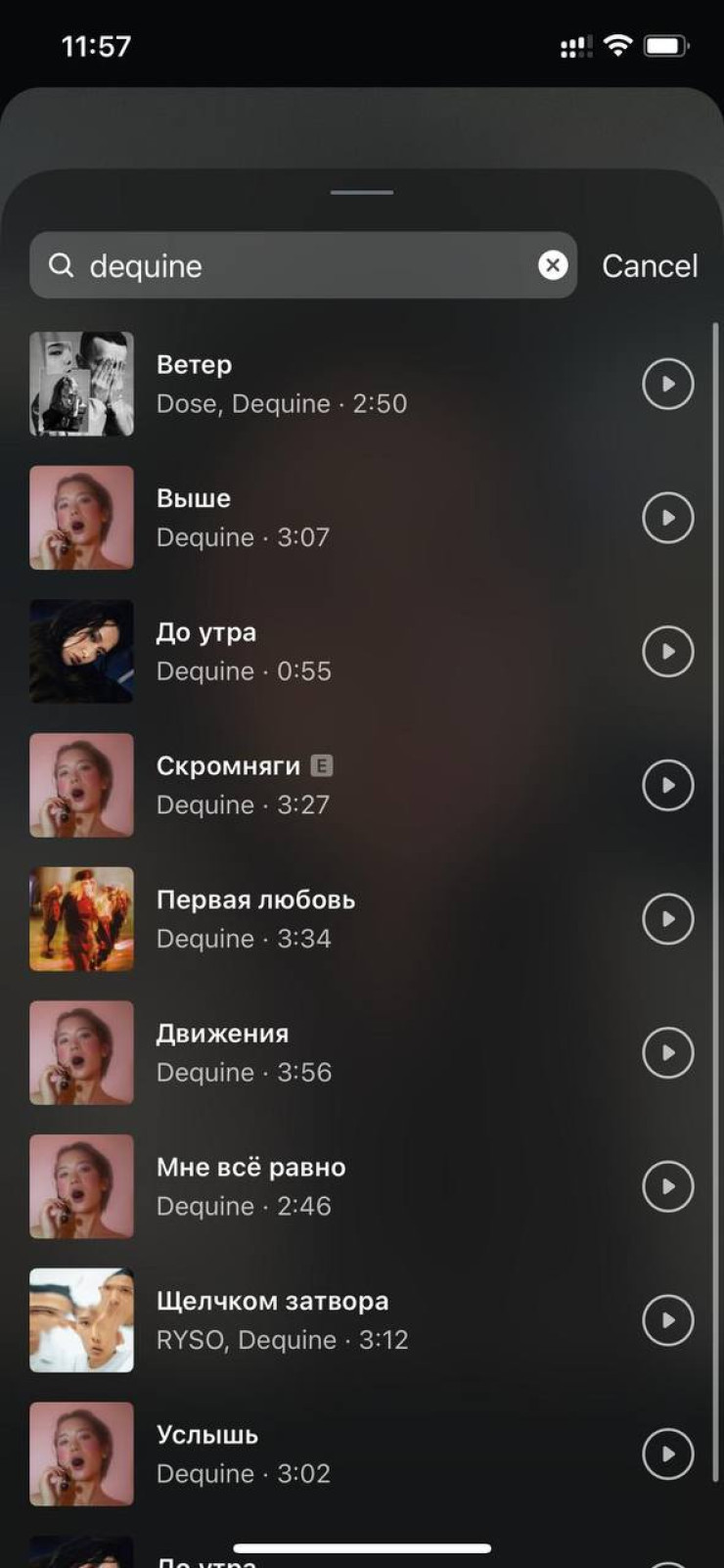Play preview of Скромняги
This screenshot has height=1568, width=724.
point(667,785)
